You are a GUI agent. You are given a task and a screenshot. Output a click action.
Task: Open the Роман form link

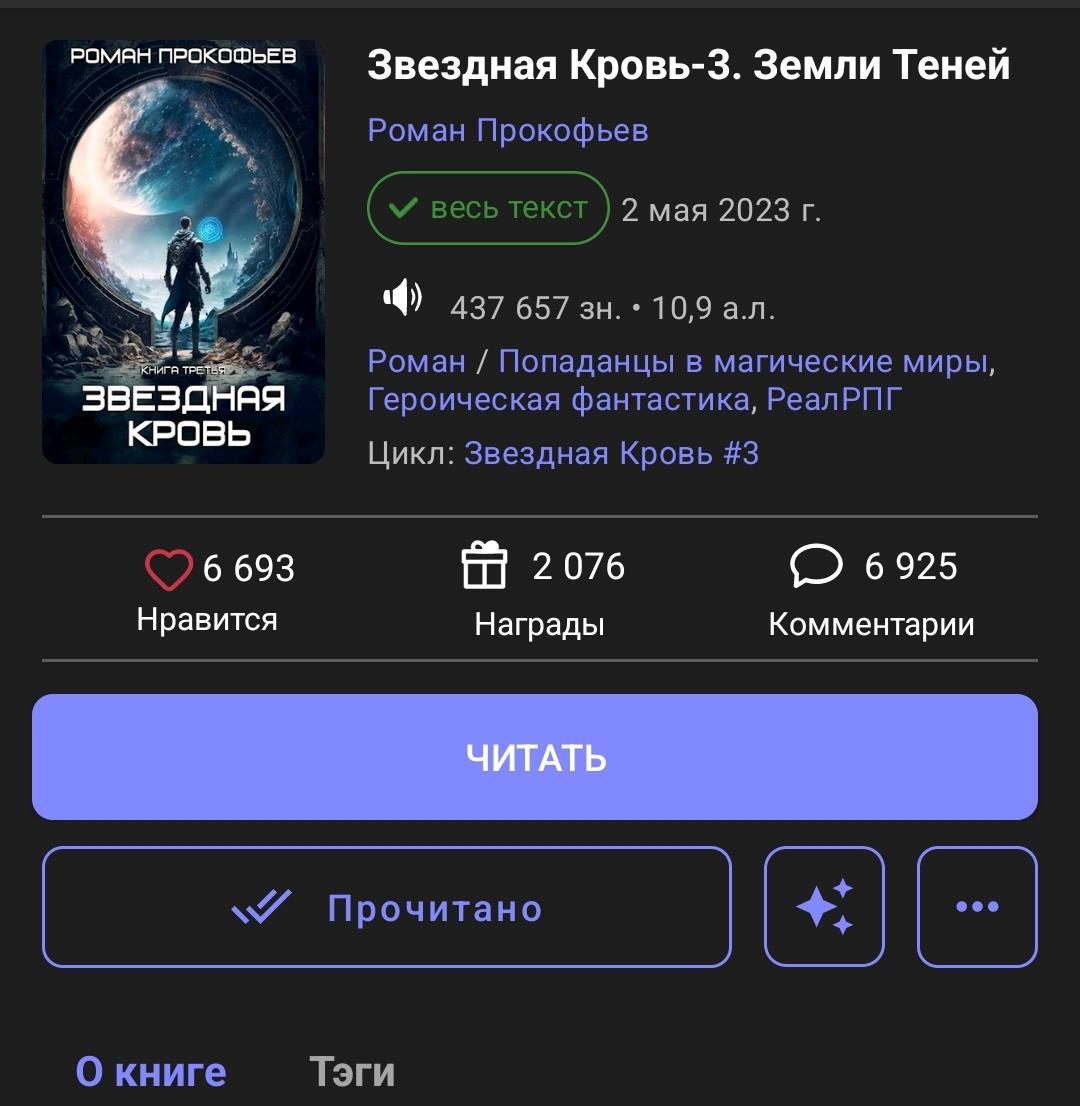tap(416, 361)
